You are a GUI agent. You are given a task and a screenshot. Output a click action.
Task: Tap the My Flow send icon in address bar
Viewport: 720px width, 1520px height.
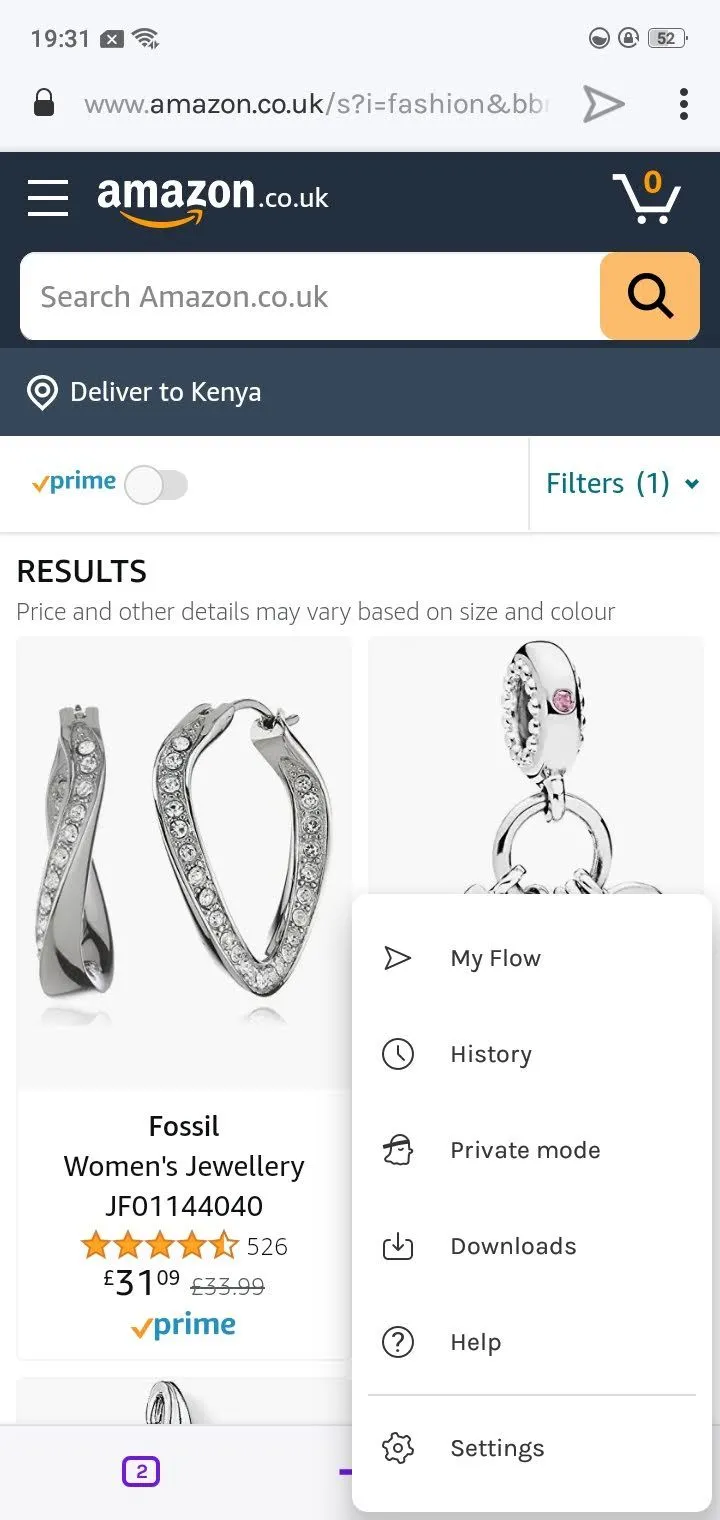(x=604, y=103)
